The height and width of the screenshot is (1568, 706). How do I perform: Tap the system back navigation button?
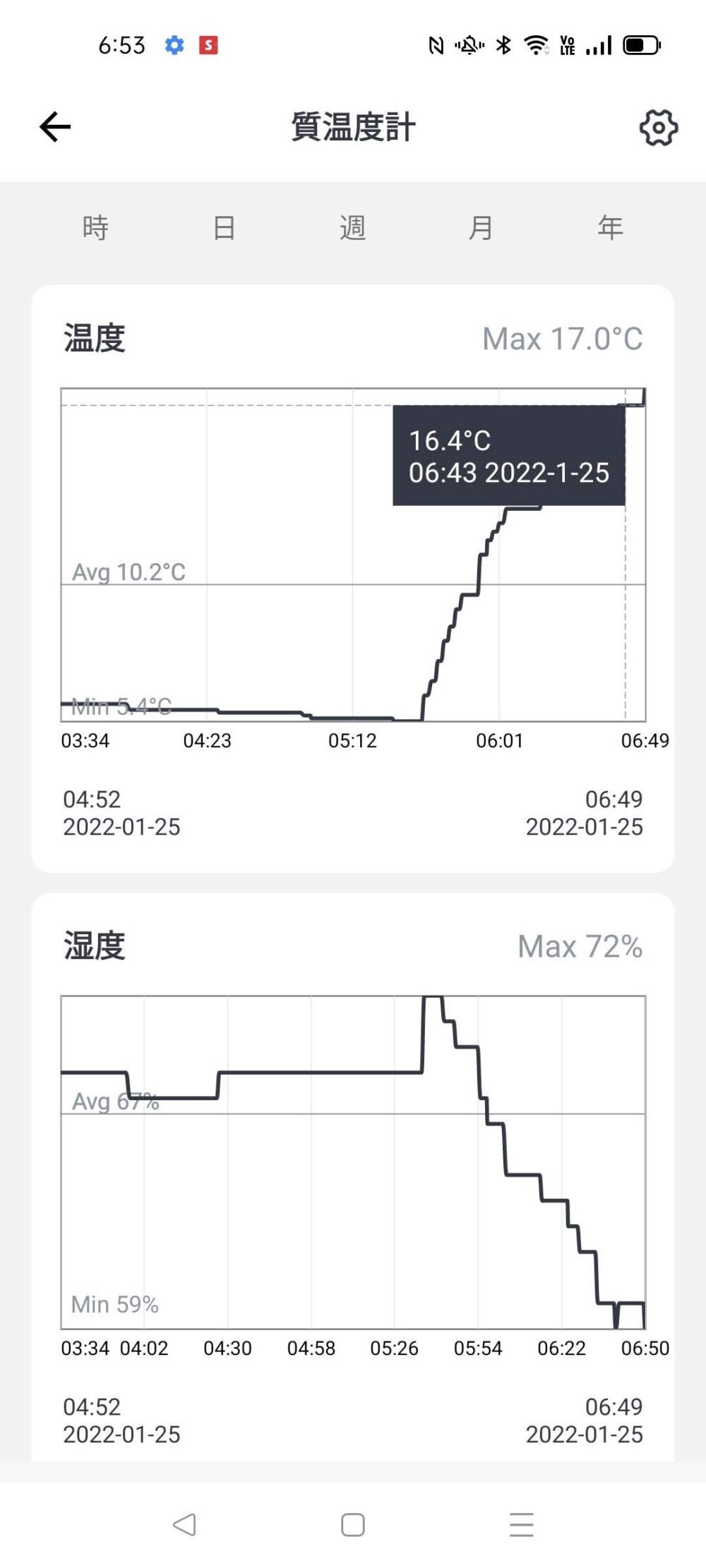[184, 1524]
